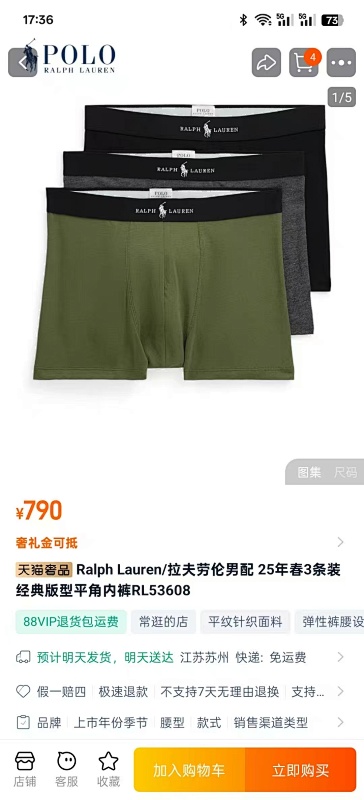
Task: Tap 加入购物车 to add to cart
Action: pos(189,769)
